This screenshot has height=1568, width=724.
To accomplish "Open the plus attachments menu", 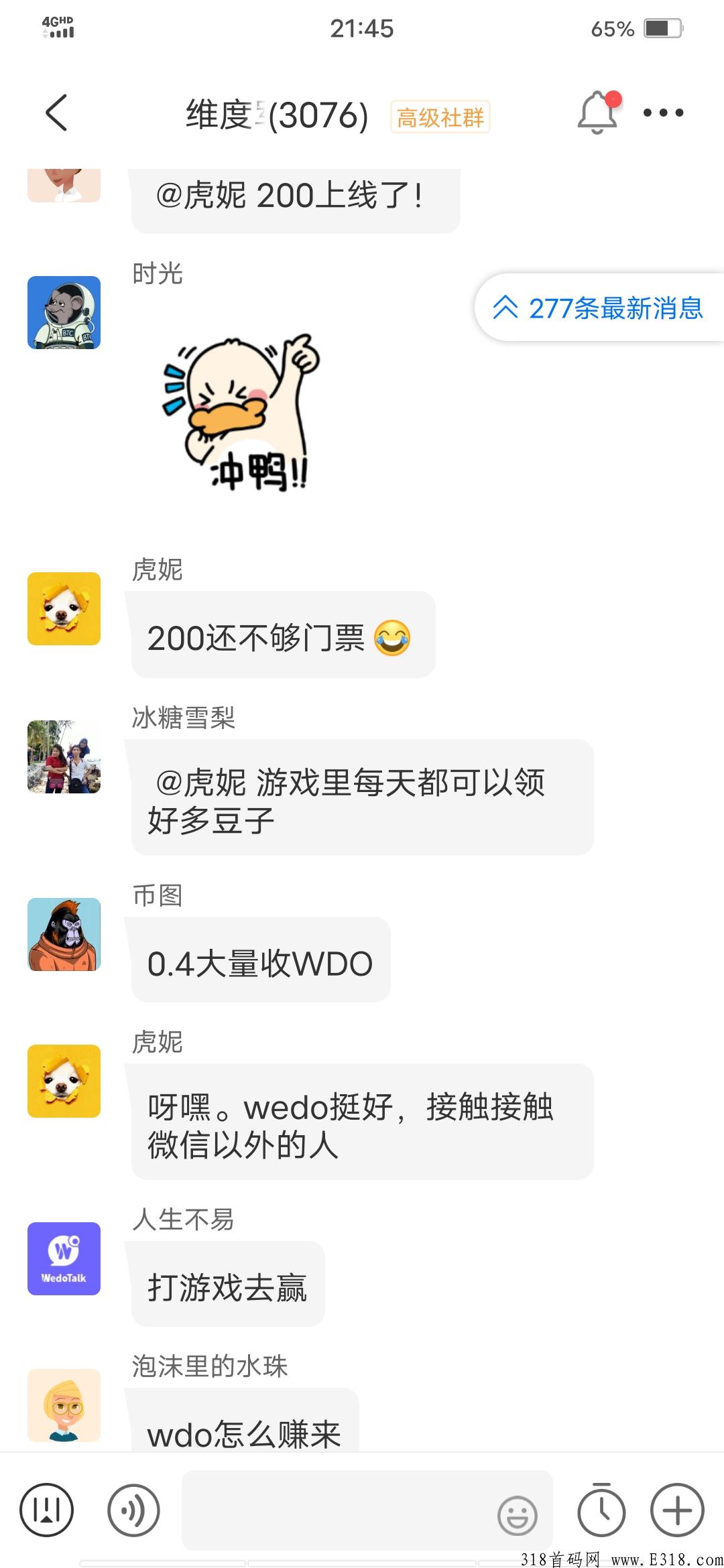I will coord(677,1510).
